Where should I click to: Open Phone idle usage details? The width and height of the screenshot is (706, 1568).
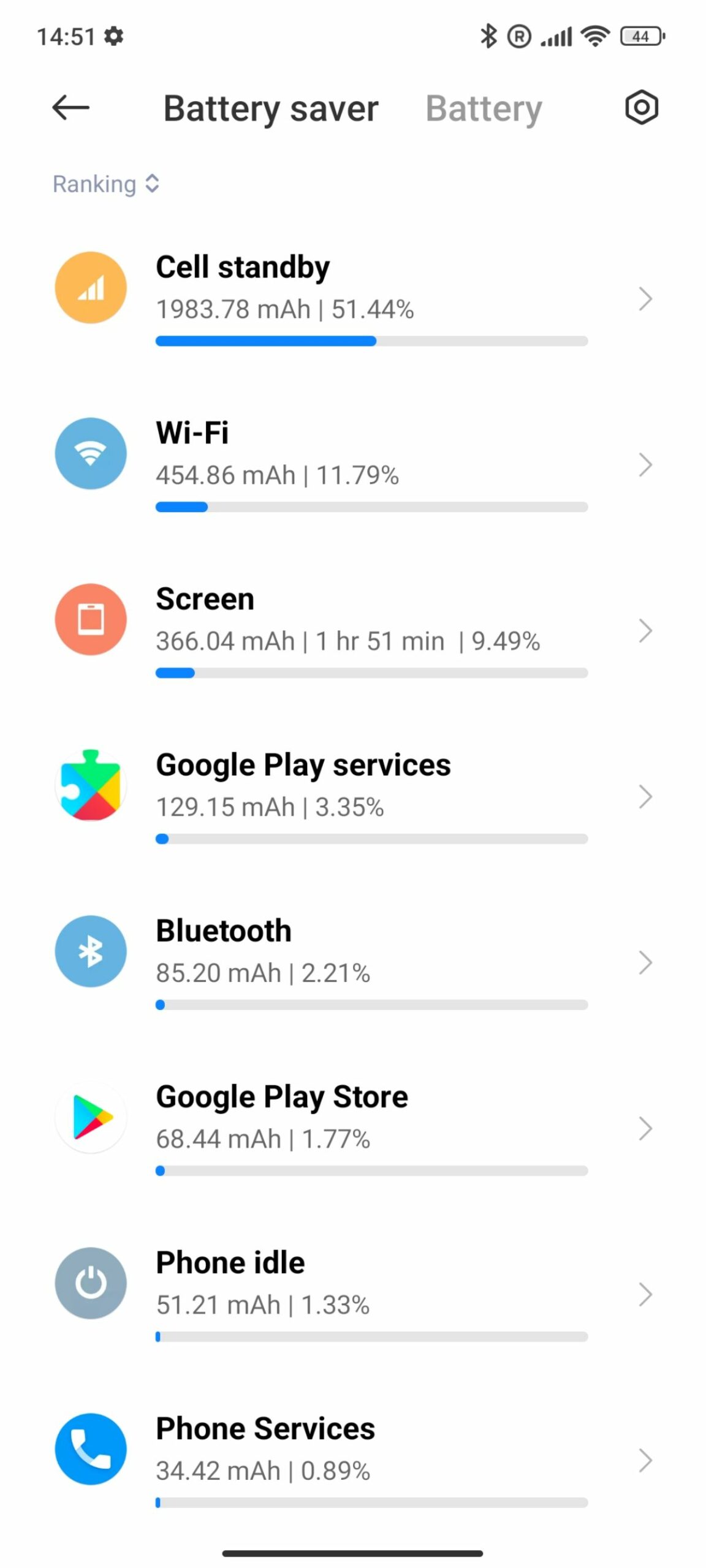pos(353,1294)
